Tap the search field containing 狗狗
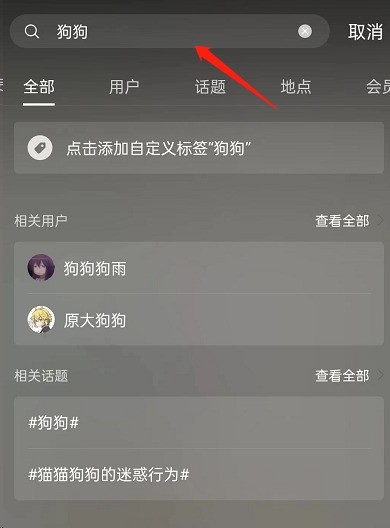Viewport: 390px width, 528px height. [169, 31]
